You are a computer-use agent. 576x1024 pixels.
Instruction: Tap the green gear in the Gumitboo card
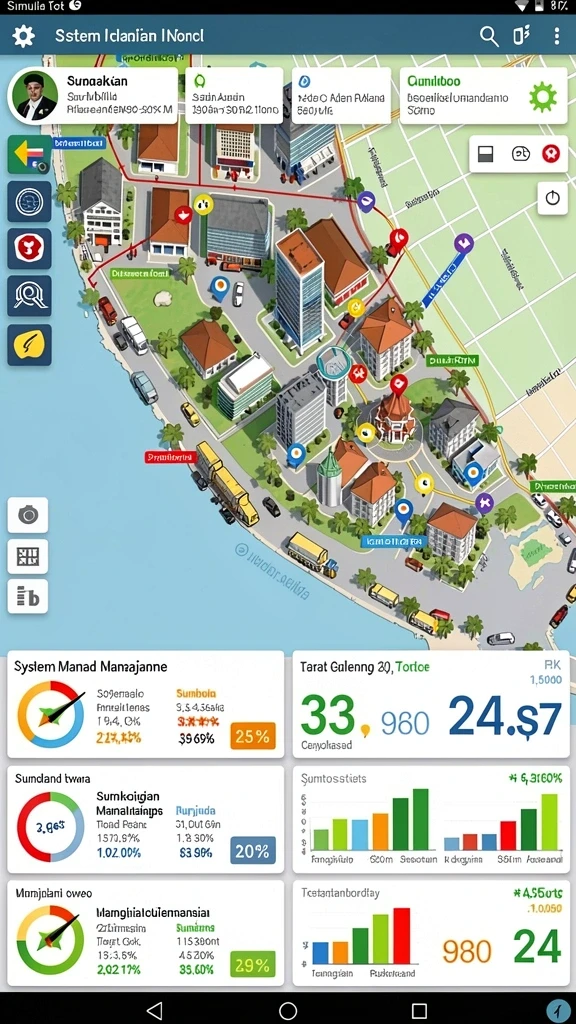tap(543, 97)
